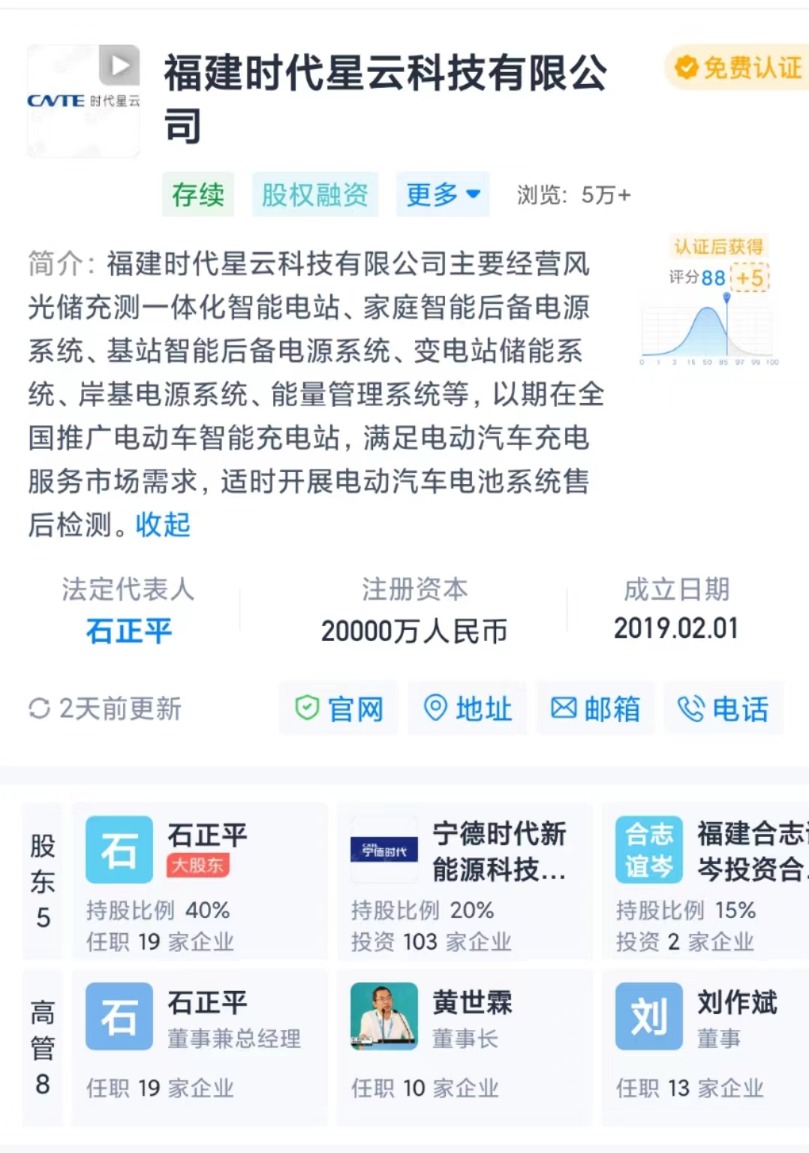This screenshot has width=809, height=1153.
Task: Collapse the intro with 收起
Action: 163,525
